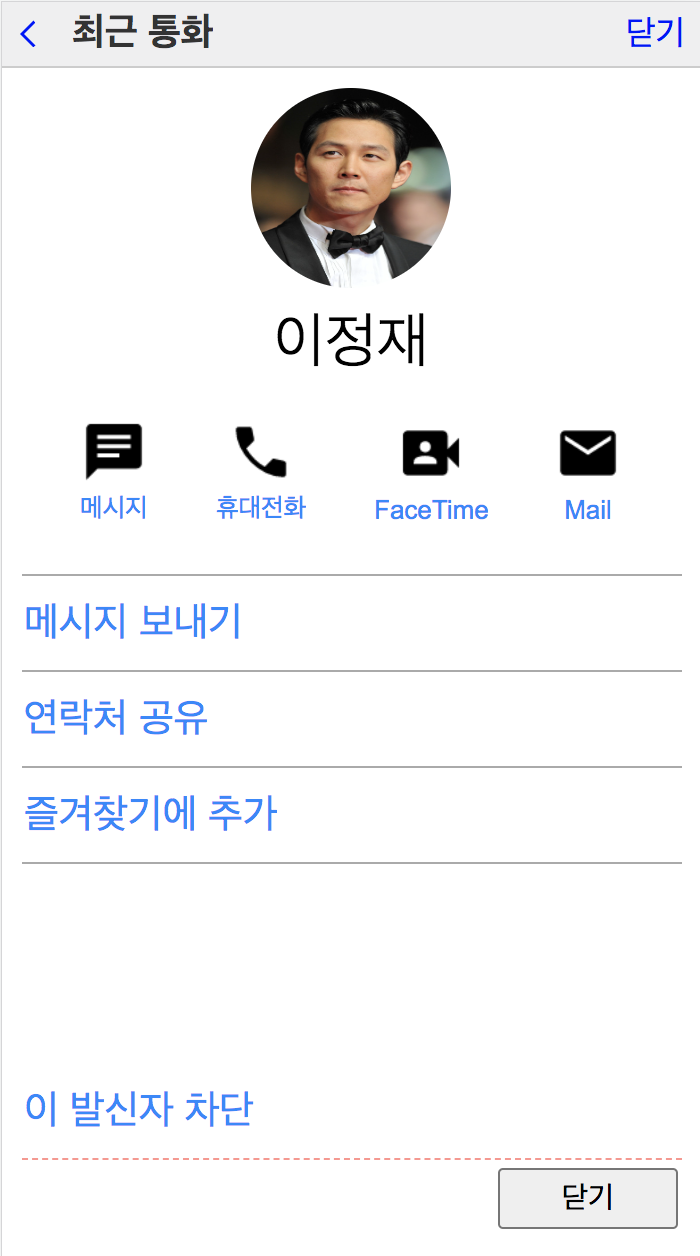Screen dimensions: 700x1256
Task: Tap 즐겨찾기에 추가
Action: (150, 814)
